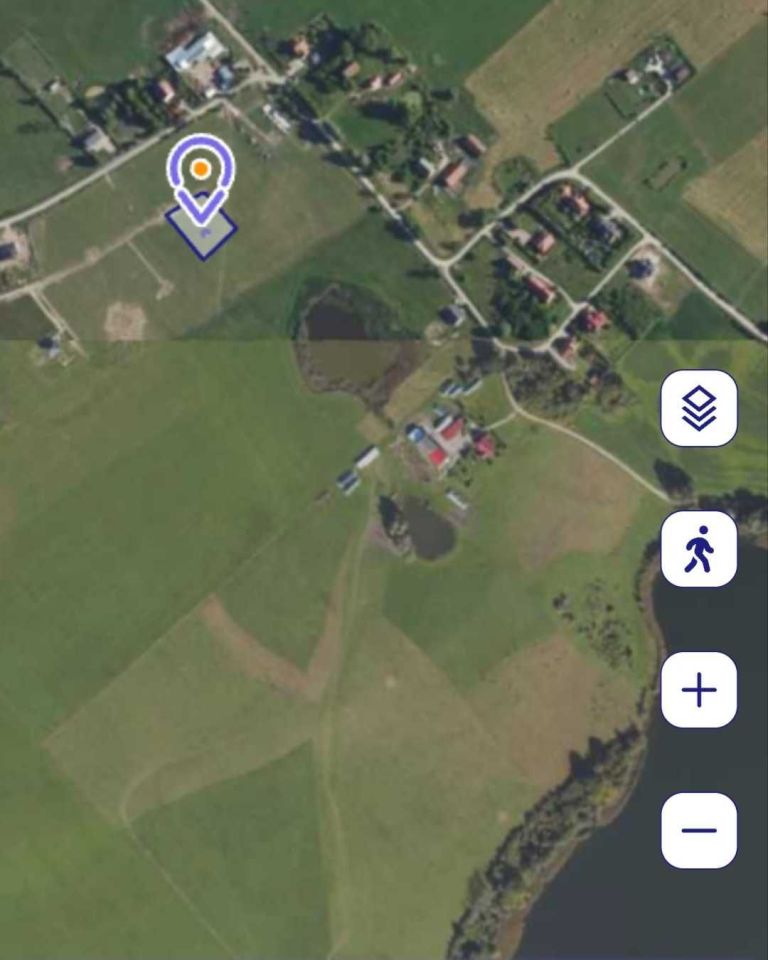Click the trees along the lakeshore
The height and width of the screenshot is (960, 768).
pyautogui.click(x=600, y=640)
